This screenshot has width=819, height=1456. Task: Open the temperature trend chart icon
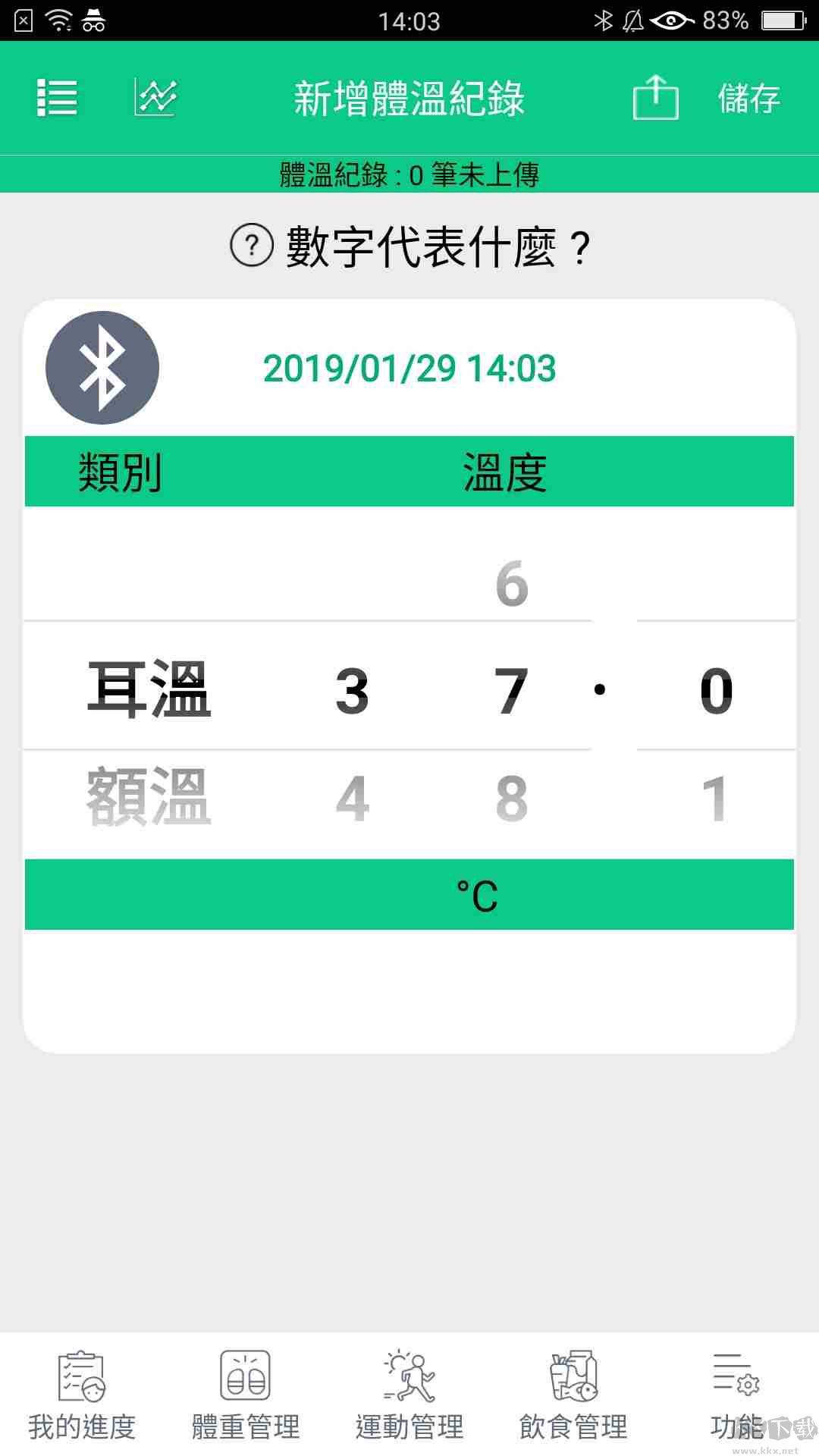point(154,97)
